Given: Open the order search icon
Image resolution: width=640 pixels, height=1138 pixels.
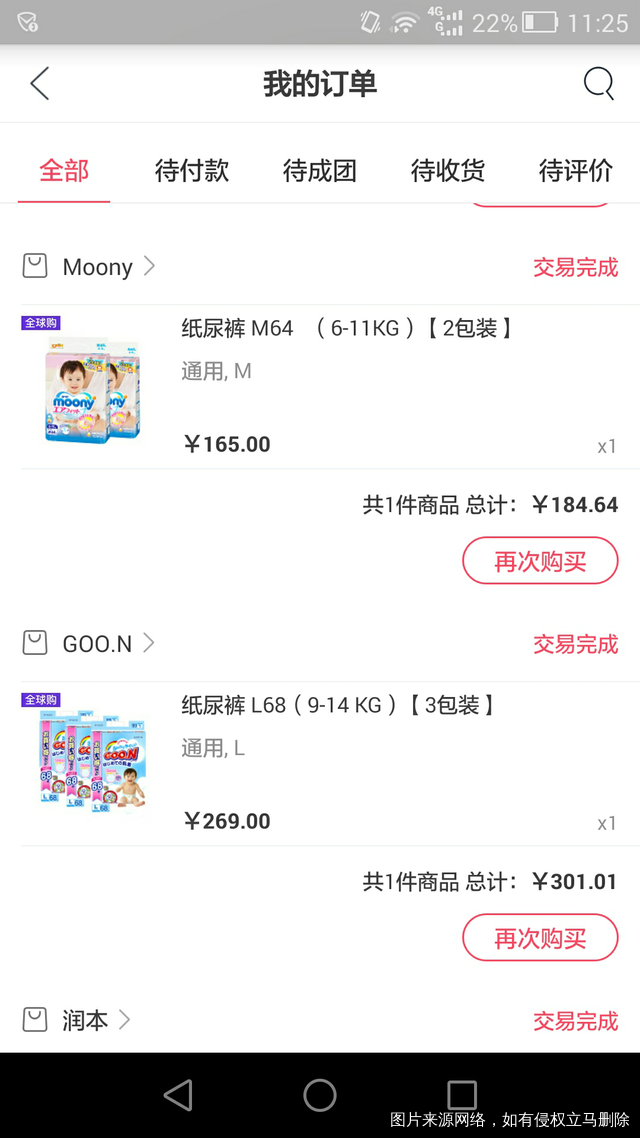Looking at the screenshot, I should click(598, 84).
